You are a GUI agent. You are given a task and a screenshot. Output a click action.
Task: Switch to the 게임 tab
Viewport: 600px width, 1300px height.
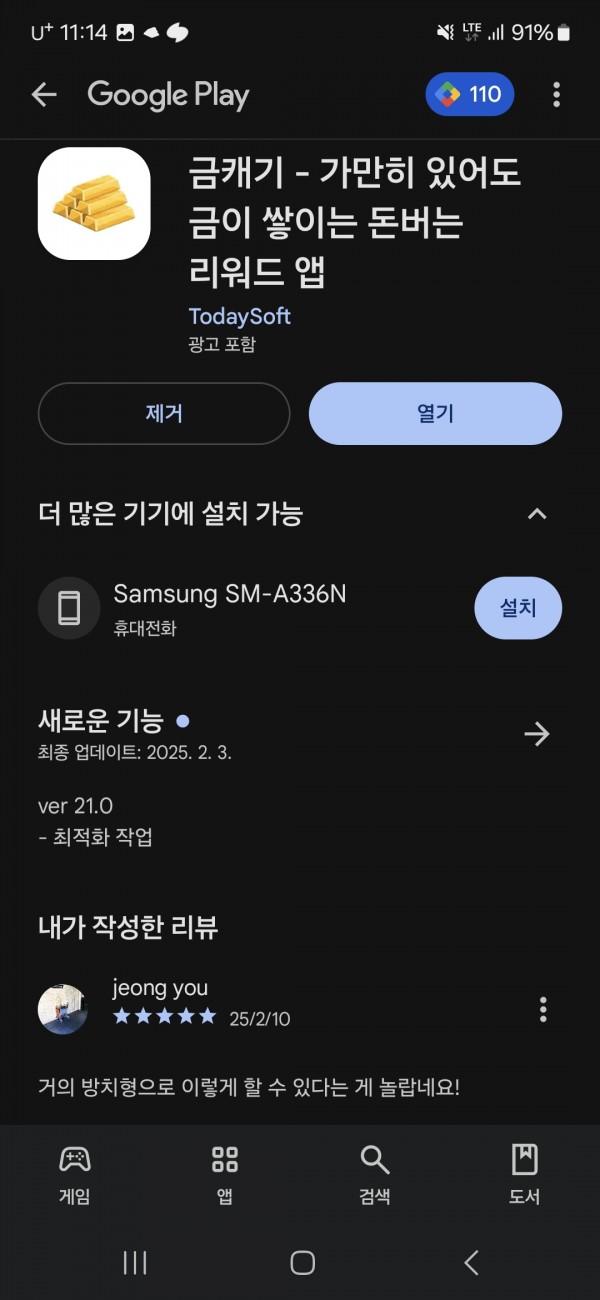75,1175
